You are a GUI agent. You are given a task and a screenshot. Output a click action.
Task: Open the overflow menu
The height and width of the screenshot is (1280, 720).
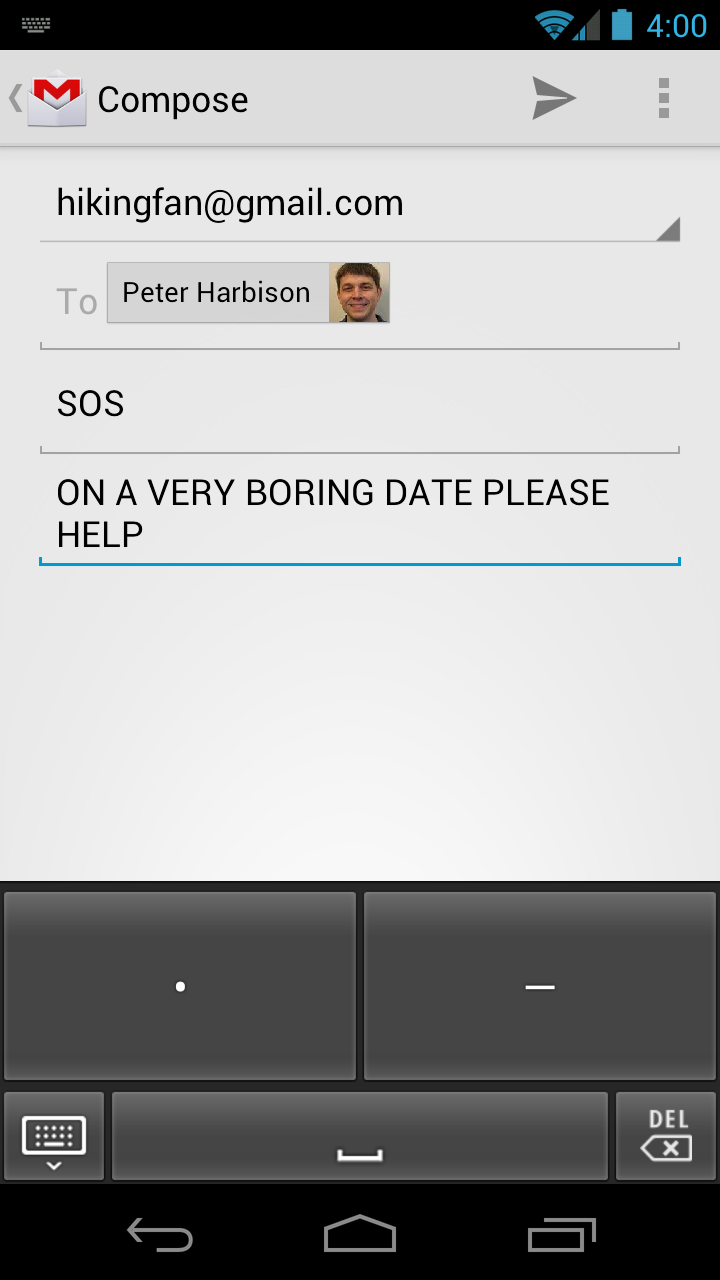(663, 98)
